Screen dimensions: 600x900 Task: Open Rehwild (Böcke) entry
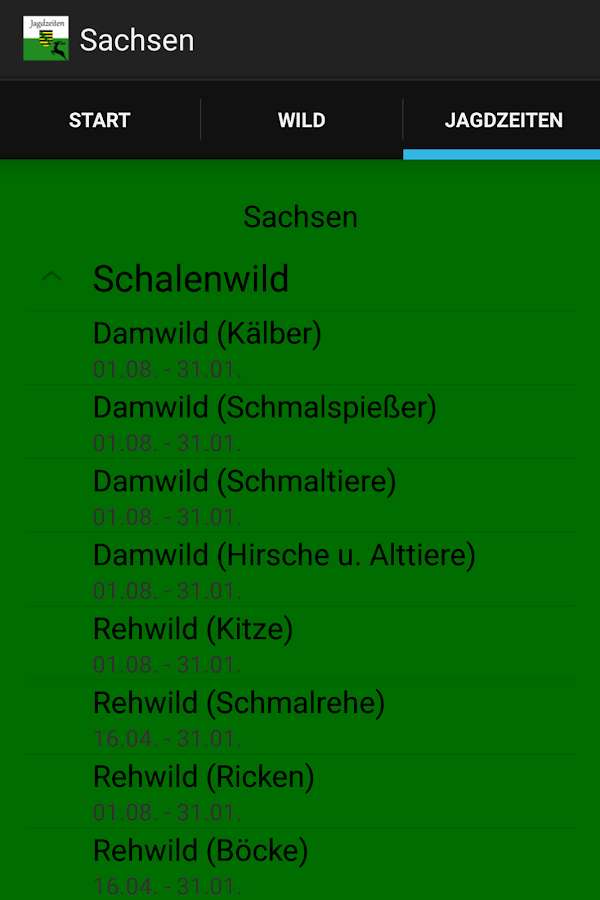tap(300, 866)
